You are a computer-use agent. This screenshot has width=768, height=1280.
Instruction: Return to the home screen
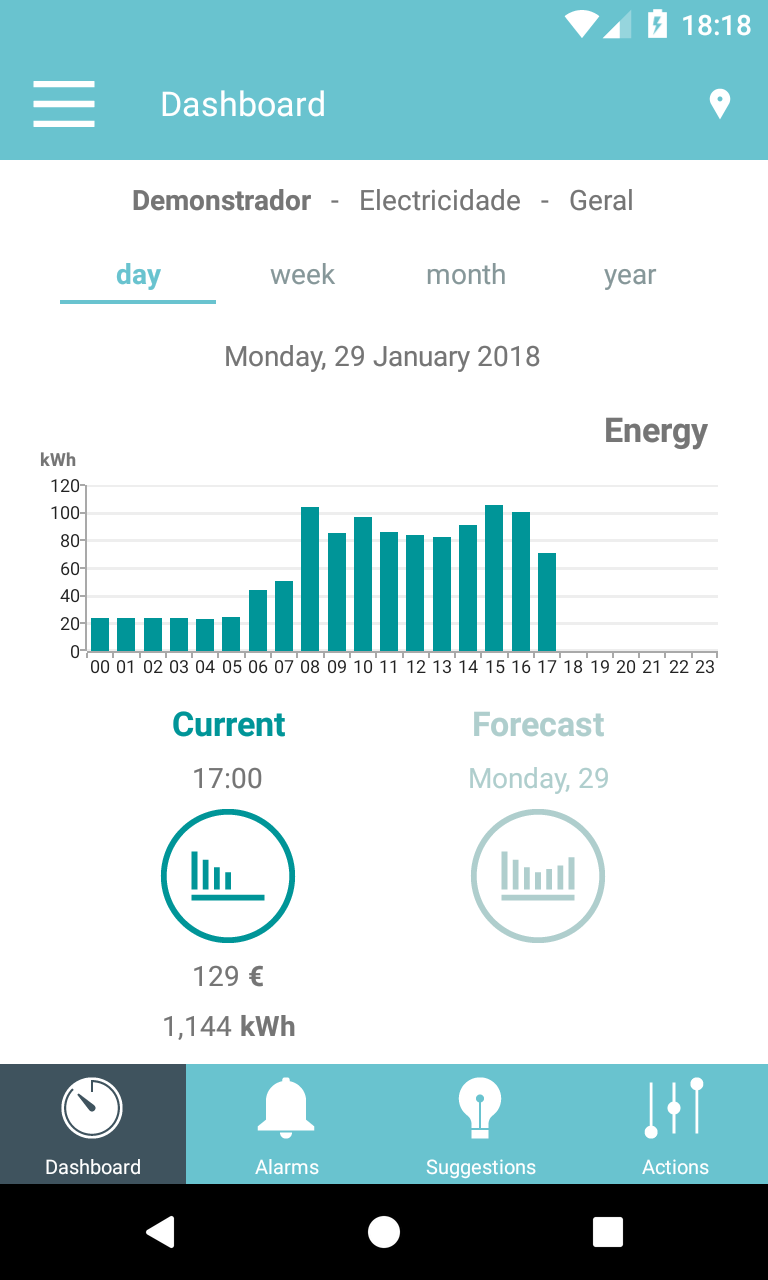point(384,1232)
